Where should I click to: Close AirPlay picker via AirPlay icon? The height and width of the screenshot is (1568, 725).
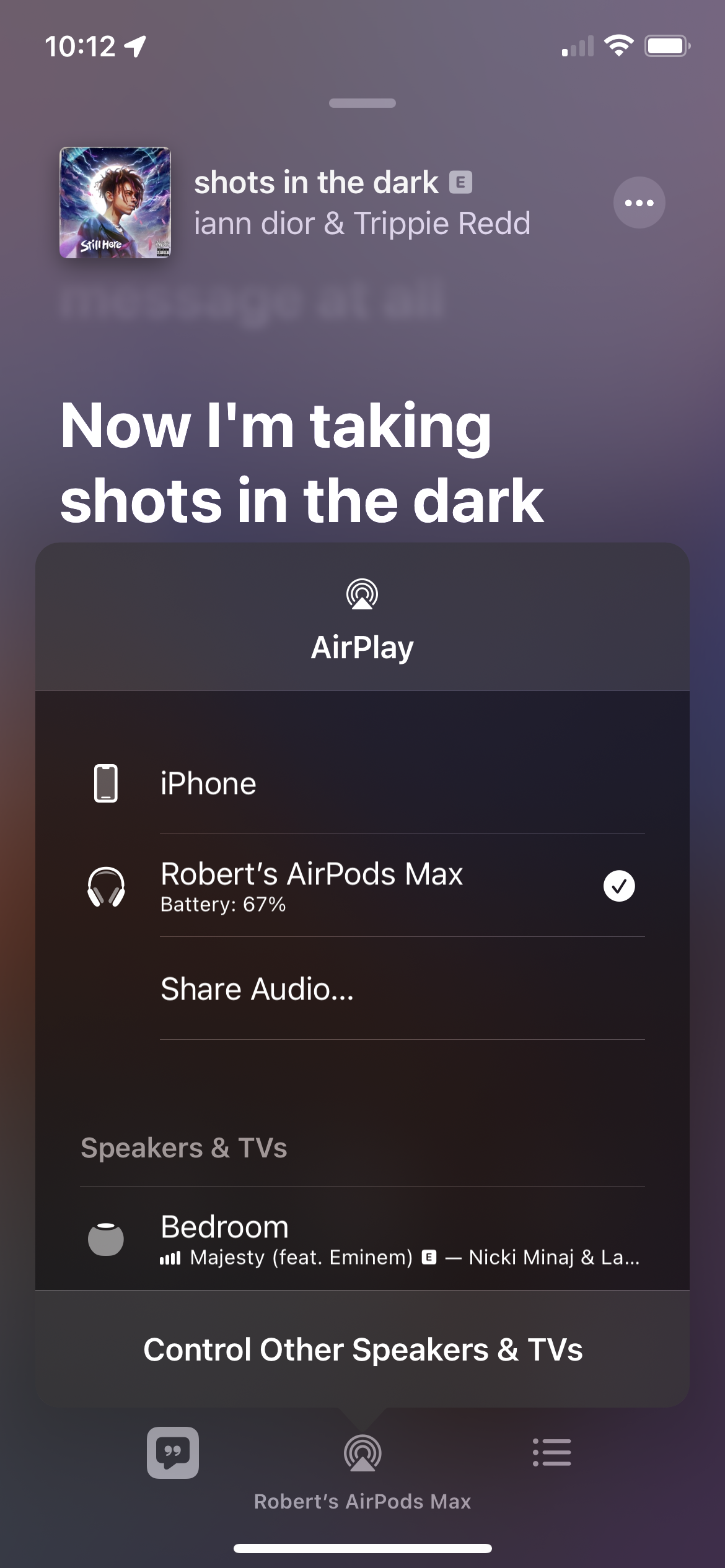[x=362, y=1452]
